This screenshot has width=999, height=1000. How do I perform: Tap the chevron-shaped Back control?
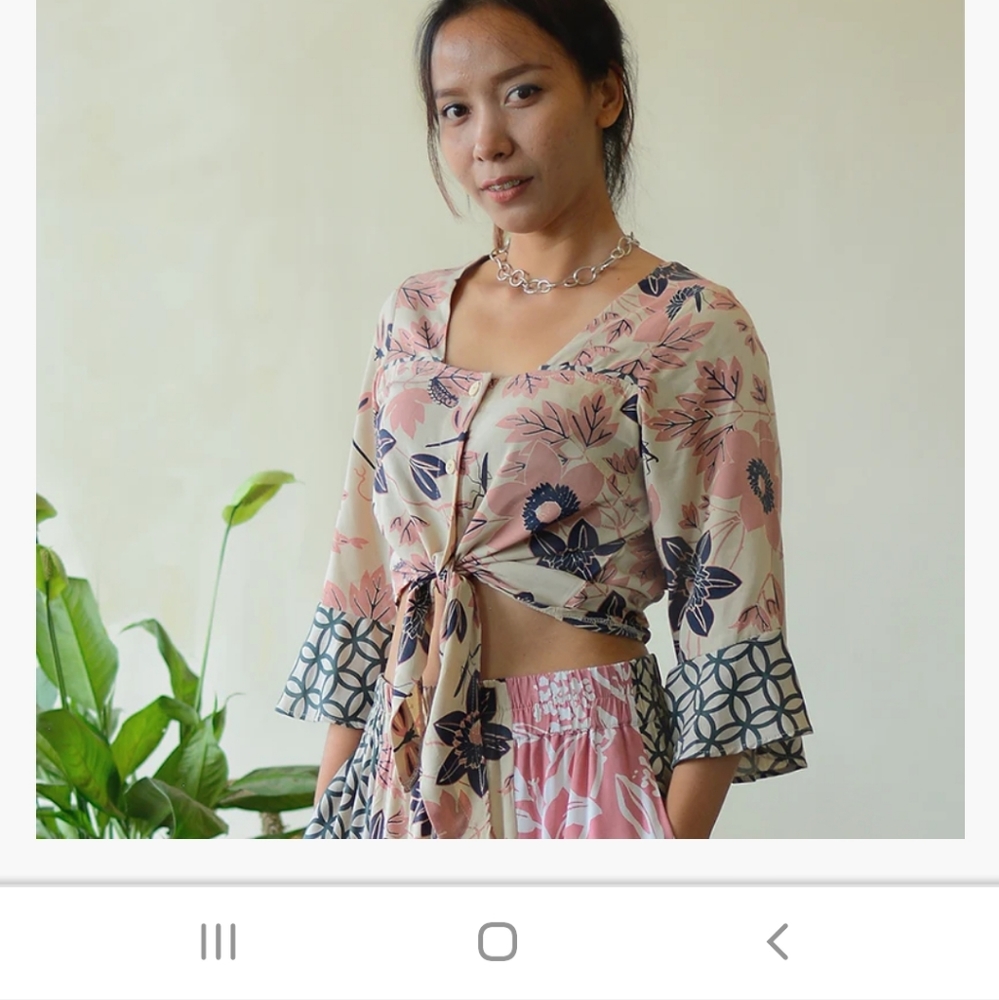point(779,940)
